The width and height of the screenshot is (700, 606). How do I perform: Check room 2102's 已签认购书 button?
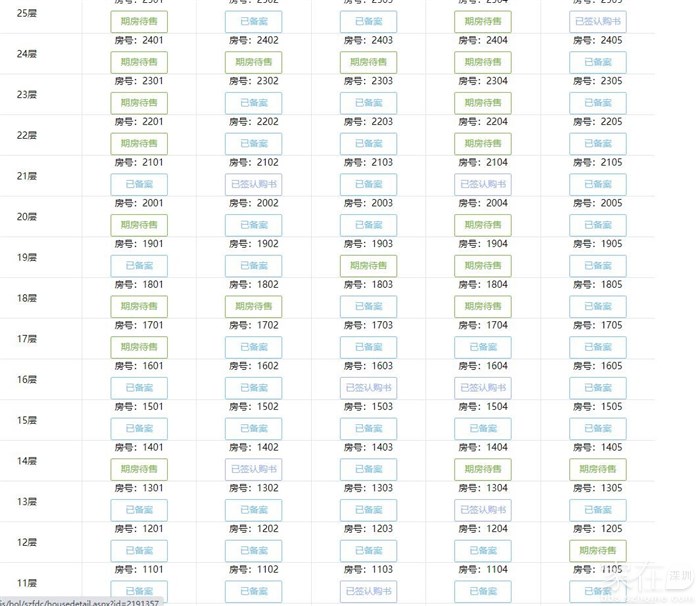[x=253, y=184]
